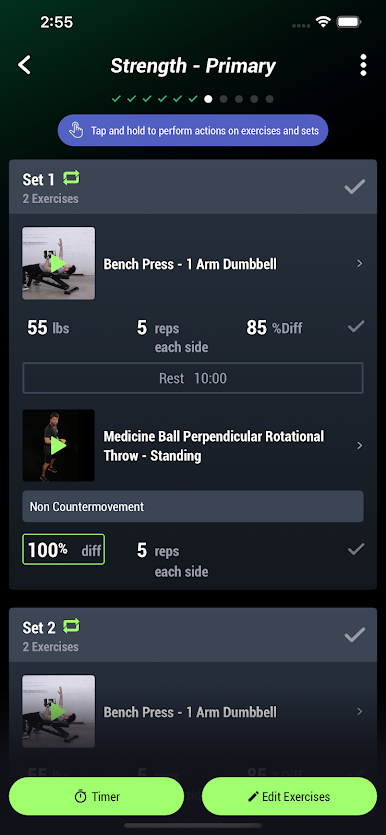
Task: Check off the Set 1 Bench Press entry
Action: tap(356, 326)
